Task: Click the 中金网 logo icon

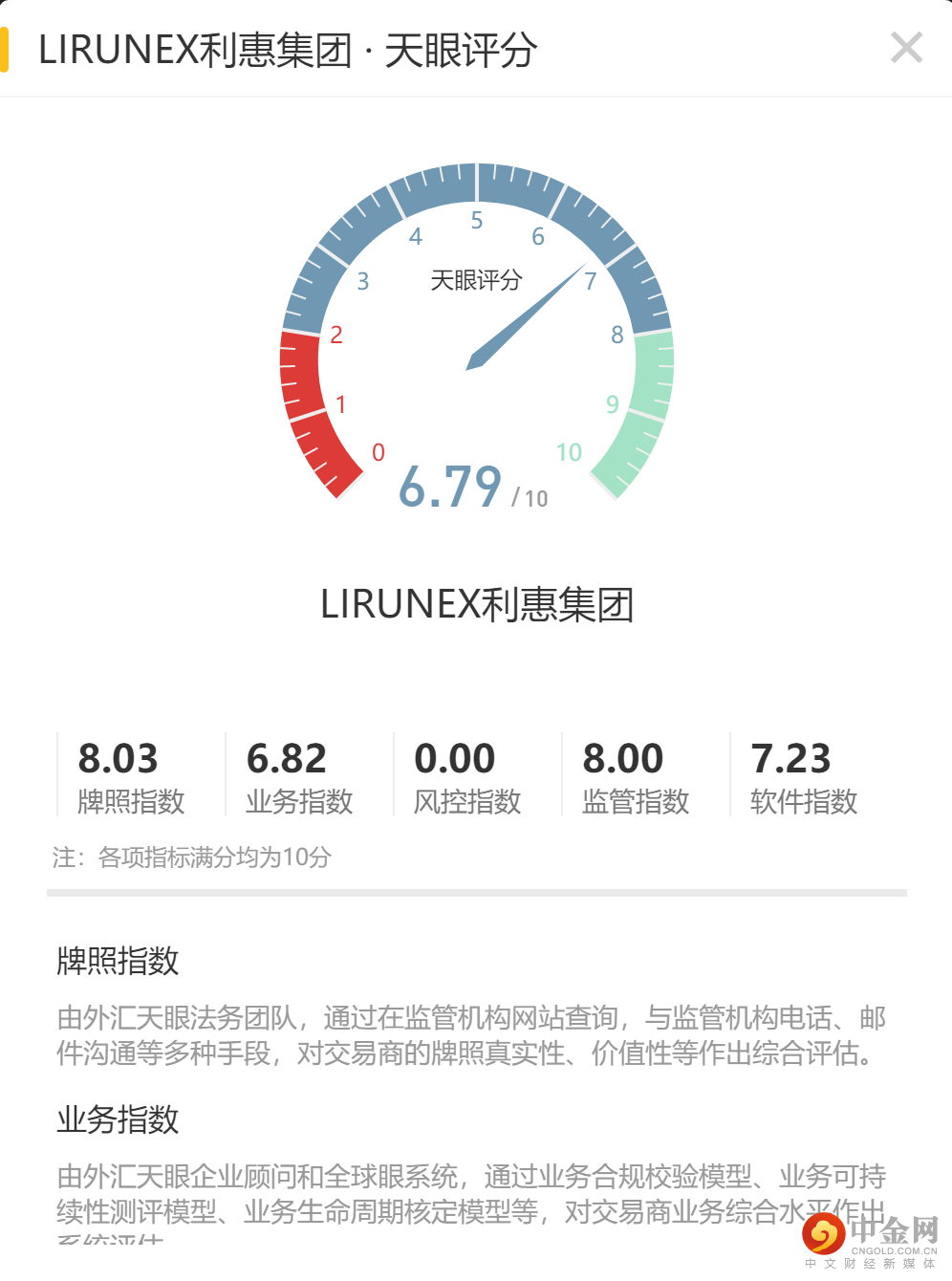Action: tap(824, 1236)
